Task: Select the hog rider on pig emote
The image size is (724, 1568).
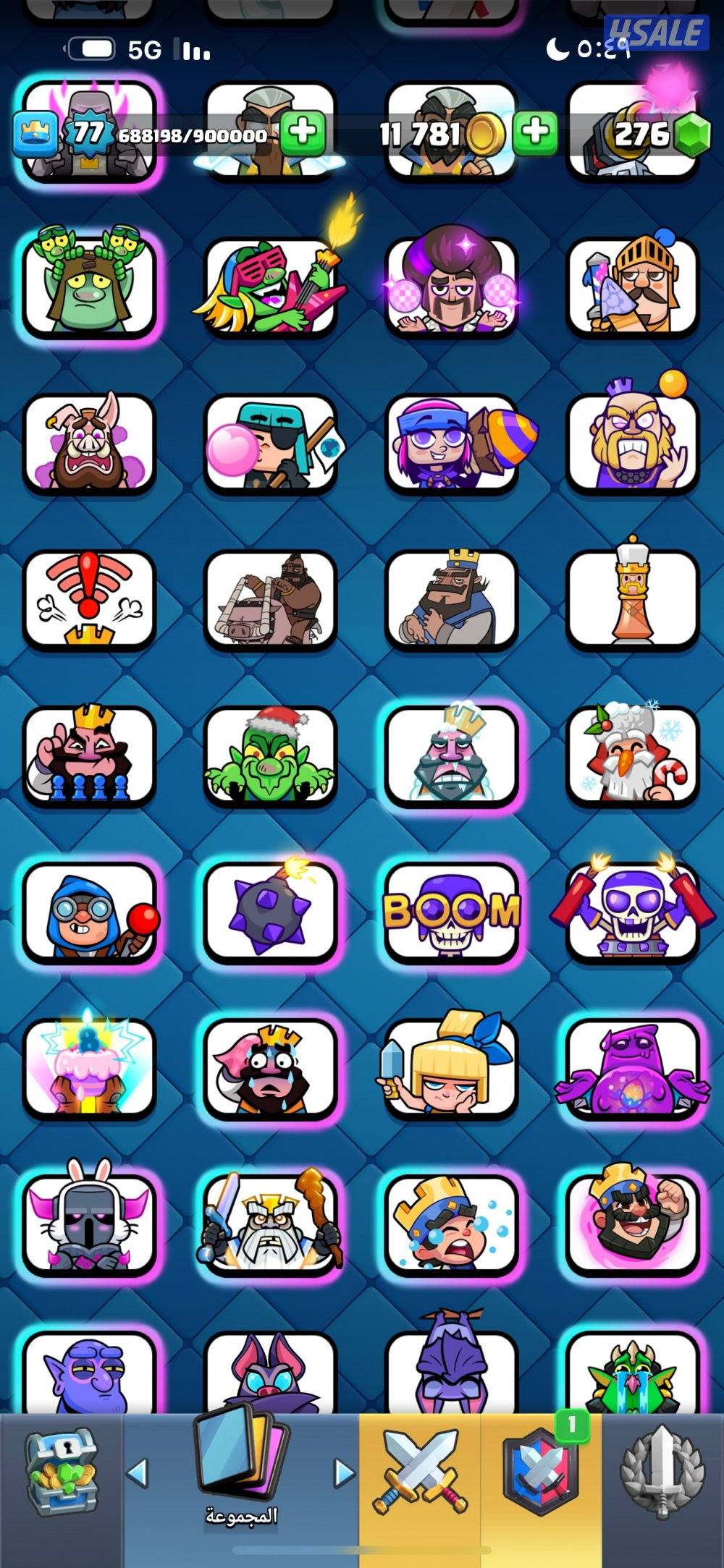Action: pyautogui.click(x=270, y=599)
